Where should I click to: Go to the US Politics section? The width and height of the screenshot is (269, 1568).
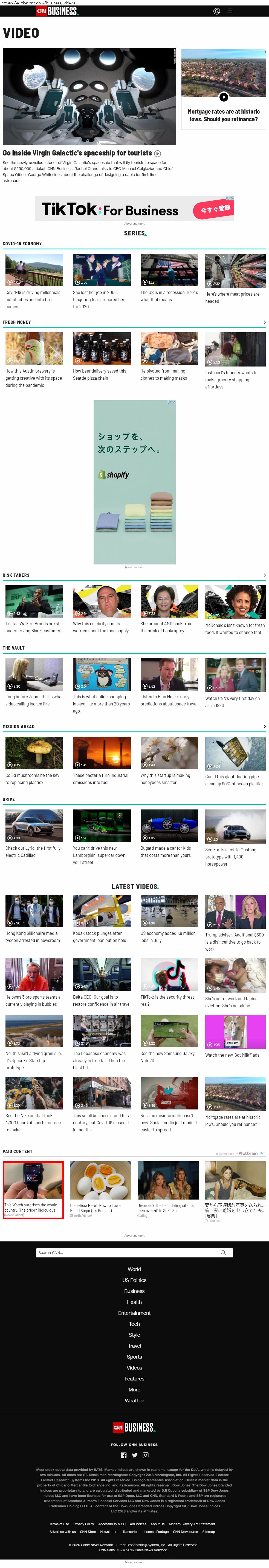coord(135,1280)
